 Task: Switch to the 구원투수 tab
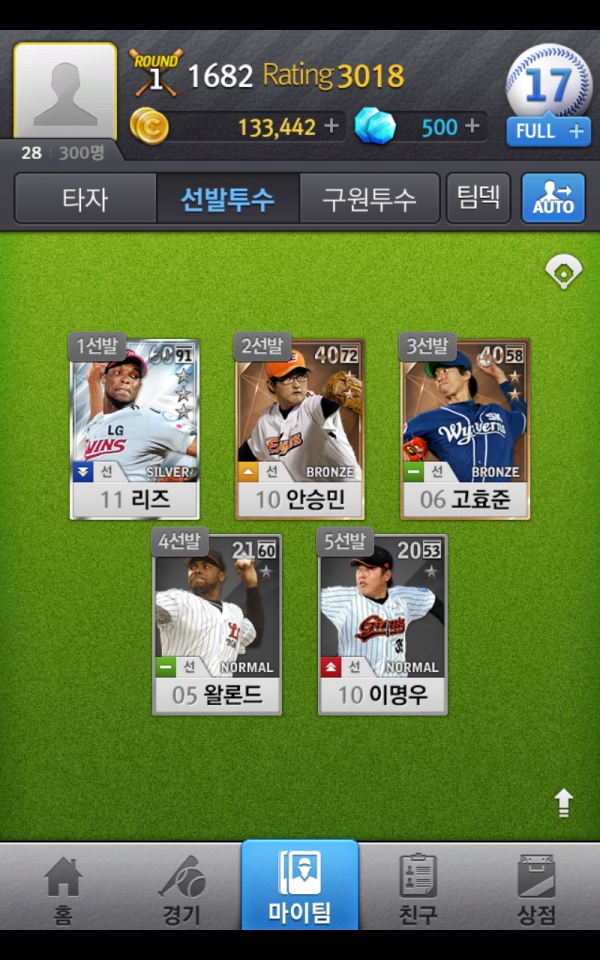point(369,198)
